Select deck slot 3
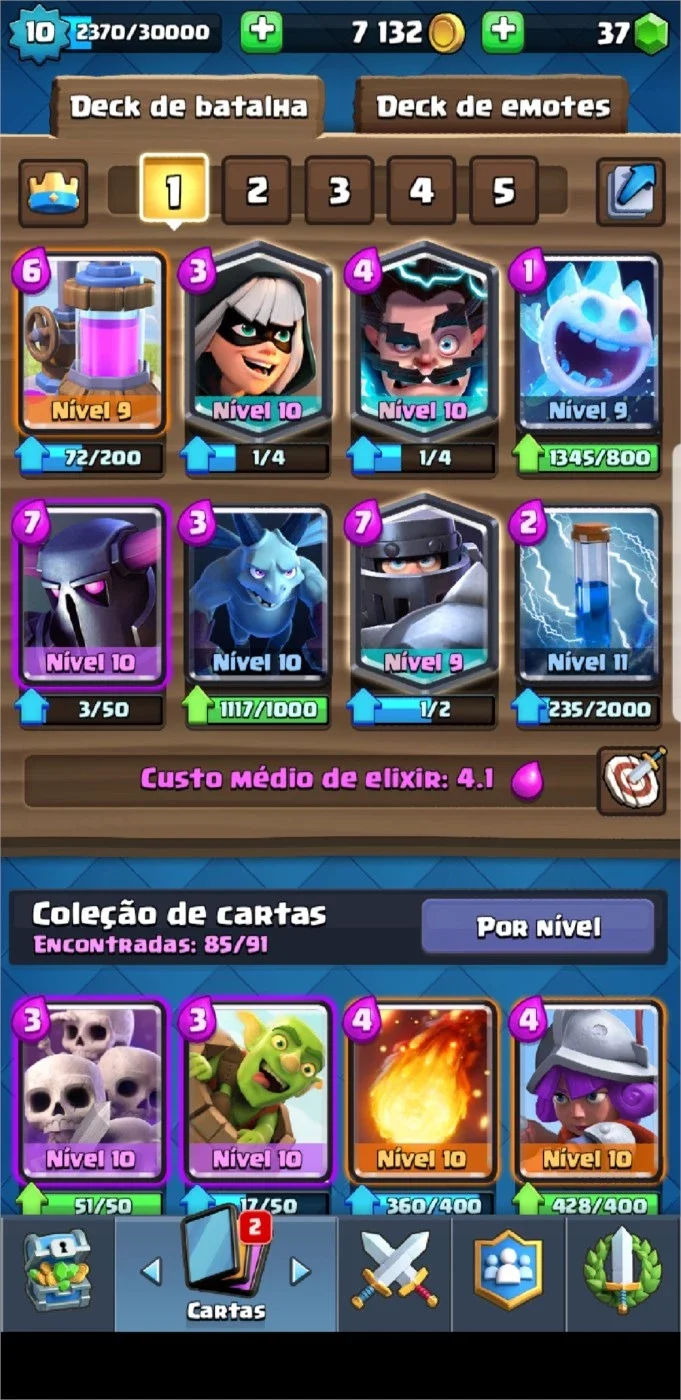 click(339, 190)
